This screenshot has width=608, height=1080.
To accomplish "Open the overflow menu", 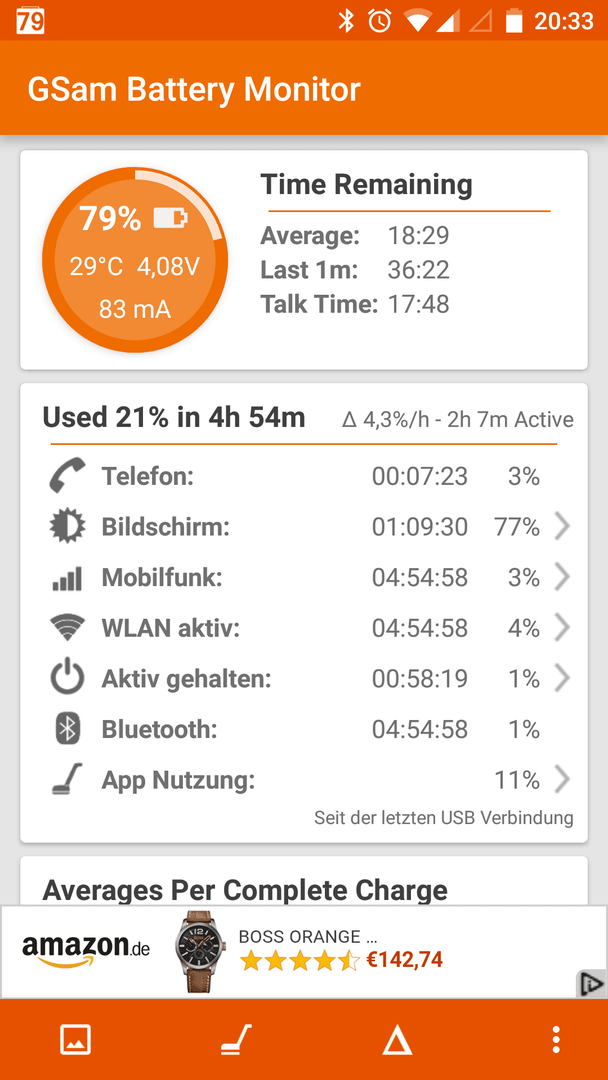I will pos(556,1039).
